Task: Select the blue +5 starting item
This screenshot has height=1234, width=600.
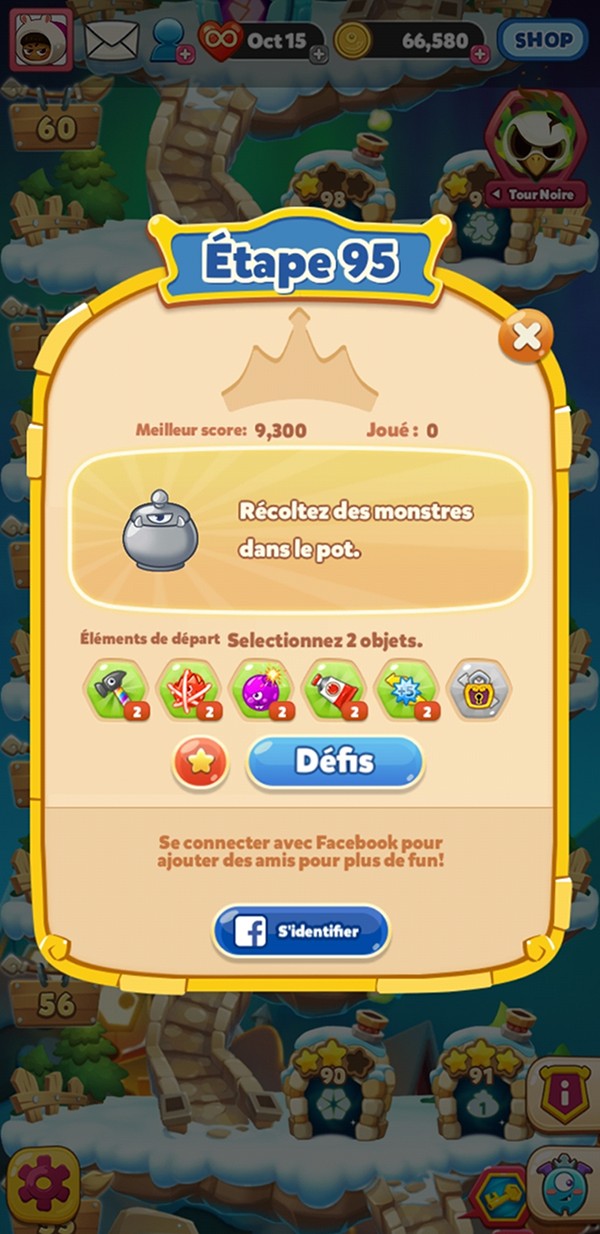Action: (406, 687)
